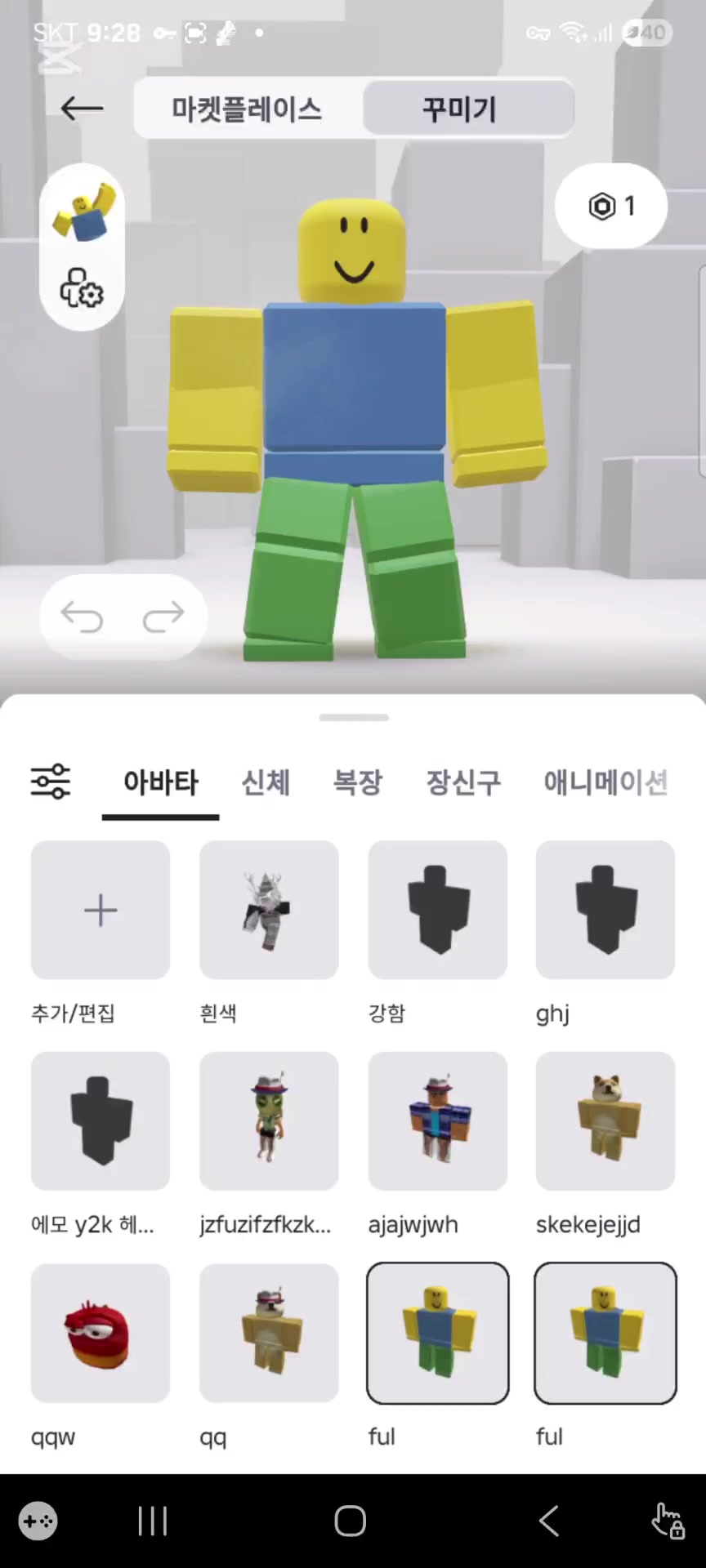Select the qqw red character avatar
The width and height of the screenshot is (706, 1568).
coord(101,1333)
